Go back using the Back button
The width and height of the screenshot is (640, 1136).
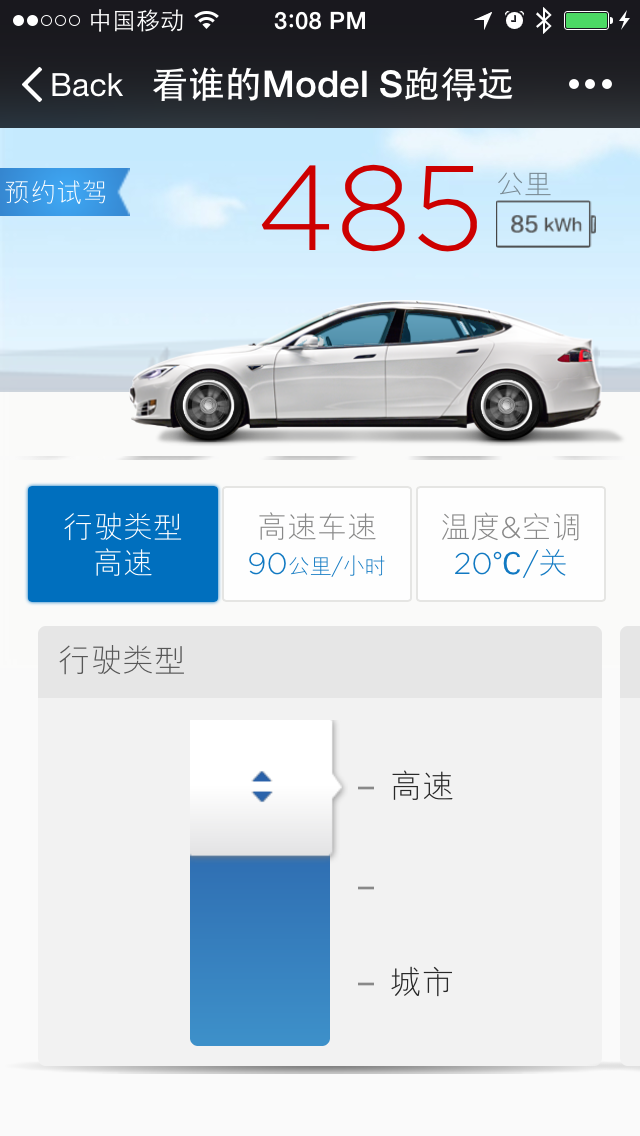(72, 85)
